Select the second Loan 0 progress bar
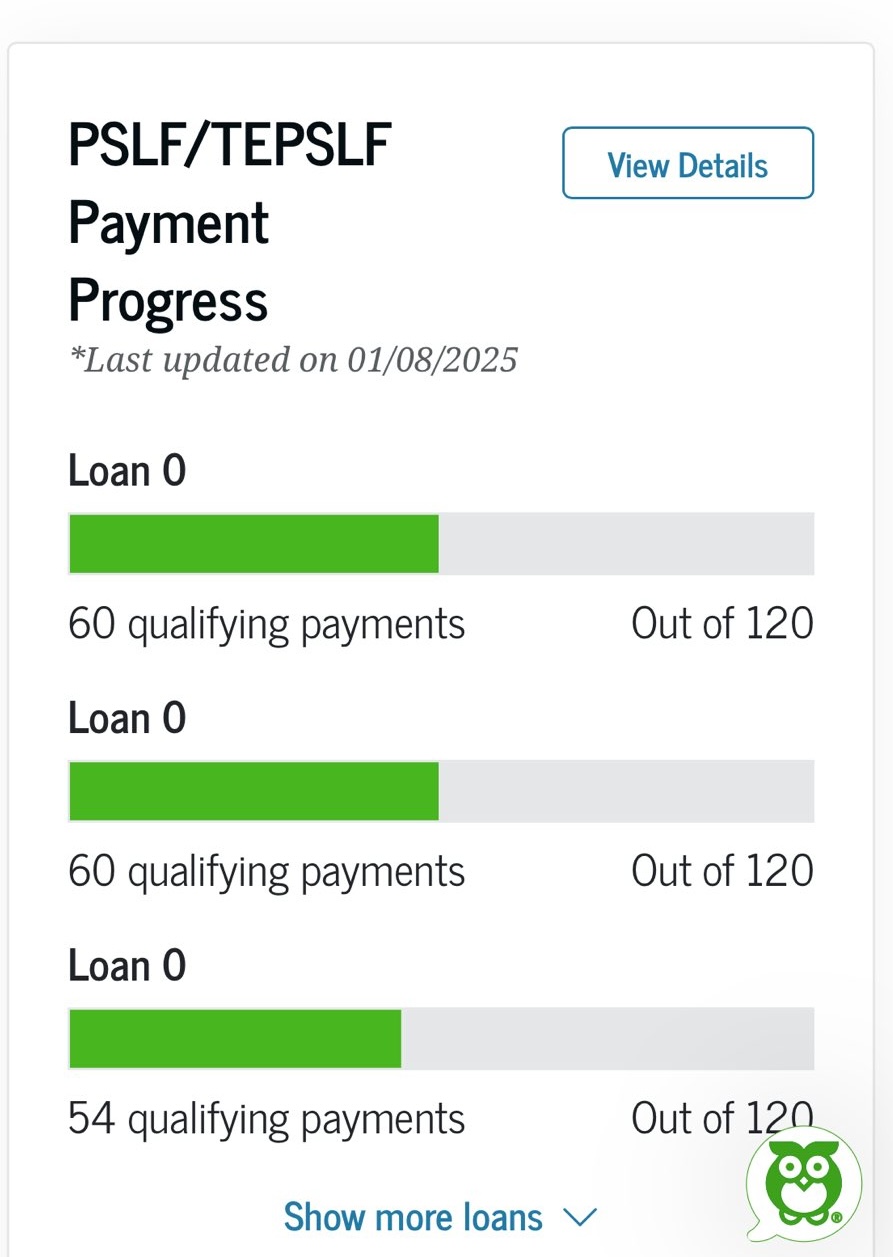The width and height of the screenshot is (893, 1257). point(441,790)
